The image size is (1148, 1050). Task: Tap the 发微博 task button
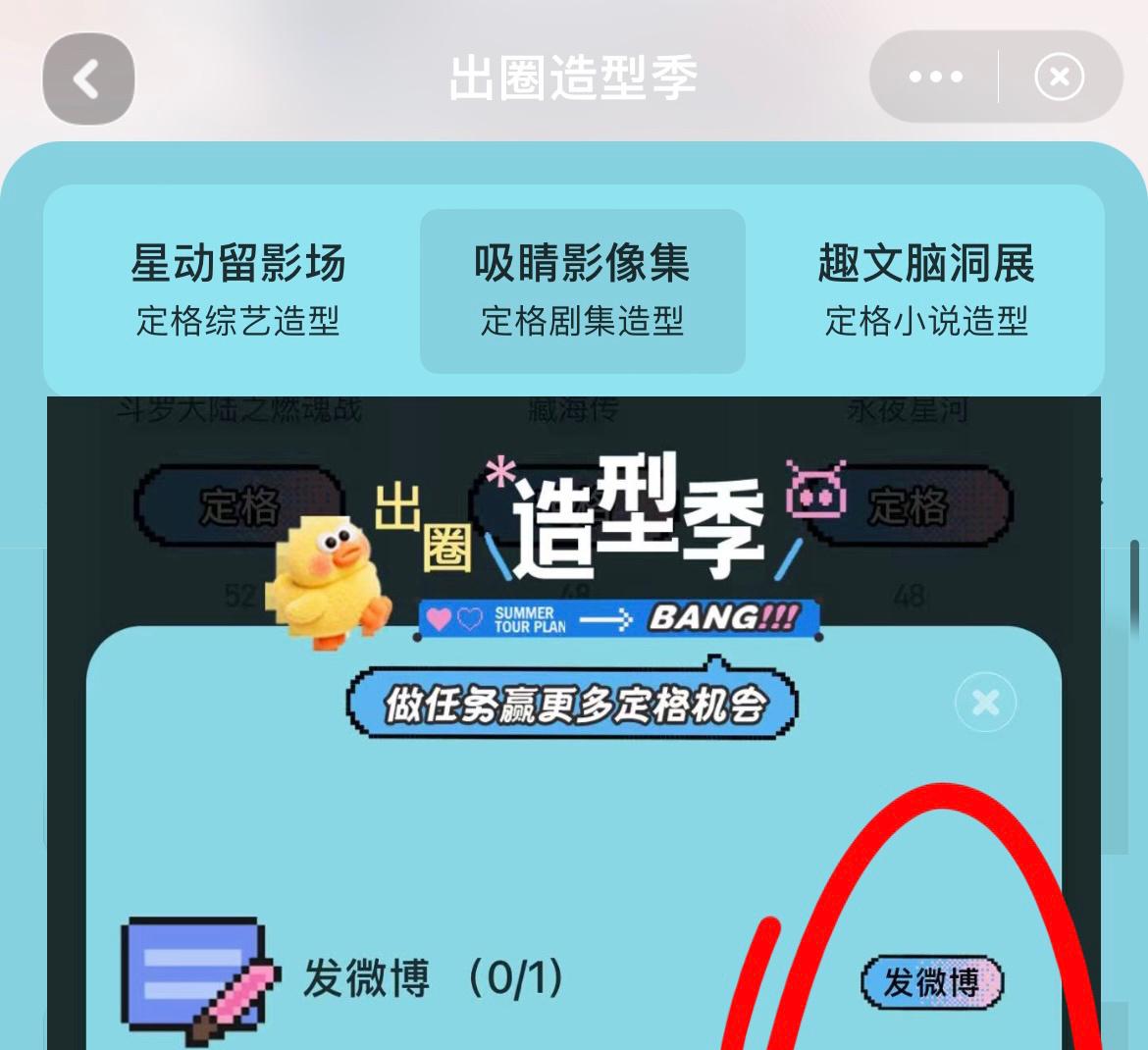(x=932, y=981)
